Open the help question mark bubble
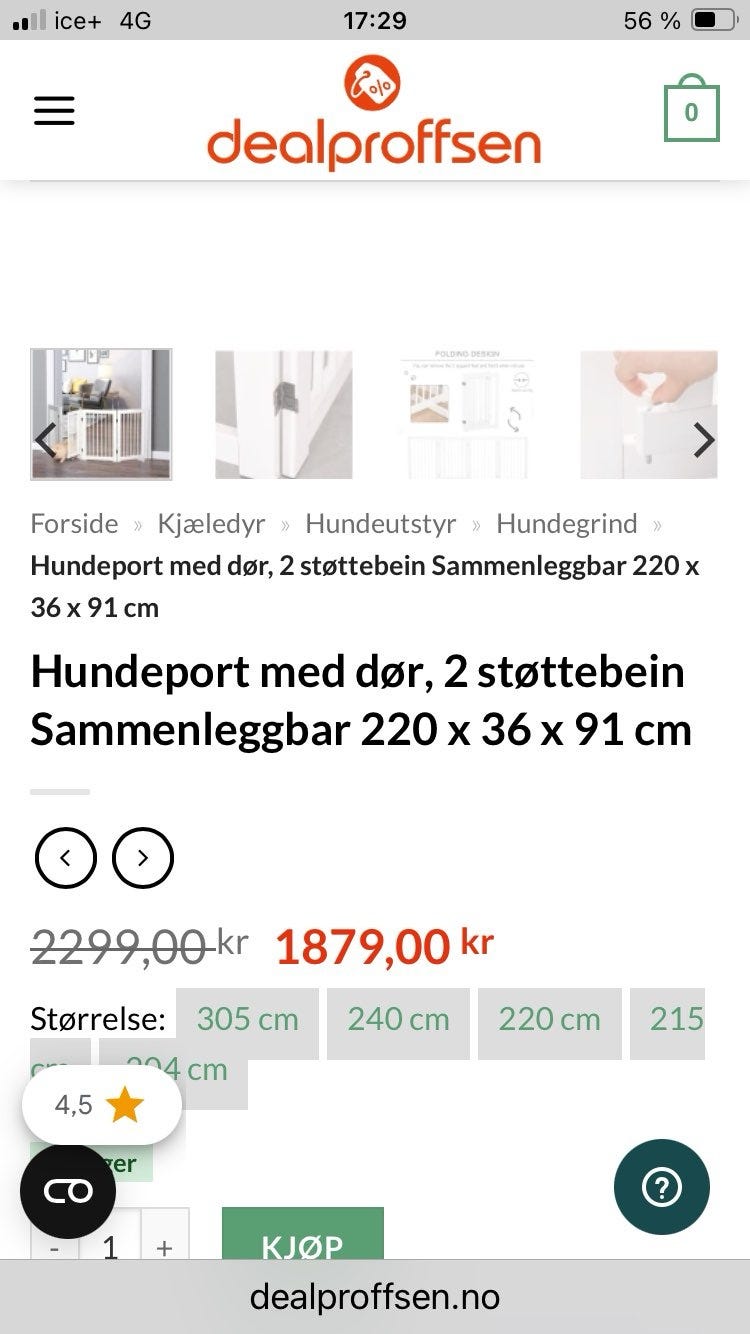Image resolution: width=750 pixels, height=1334 pixels. coord(662,1187)
